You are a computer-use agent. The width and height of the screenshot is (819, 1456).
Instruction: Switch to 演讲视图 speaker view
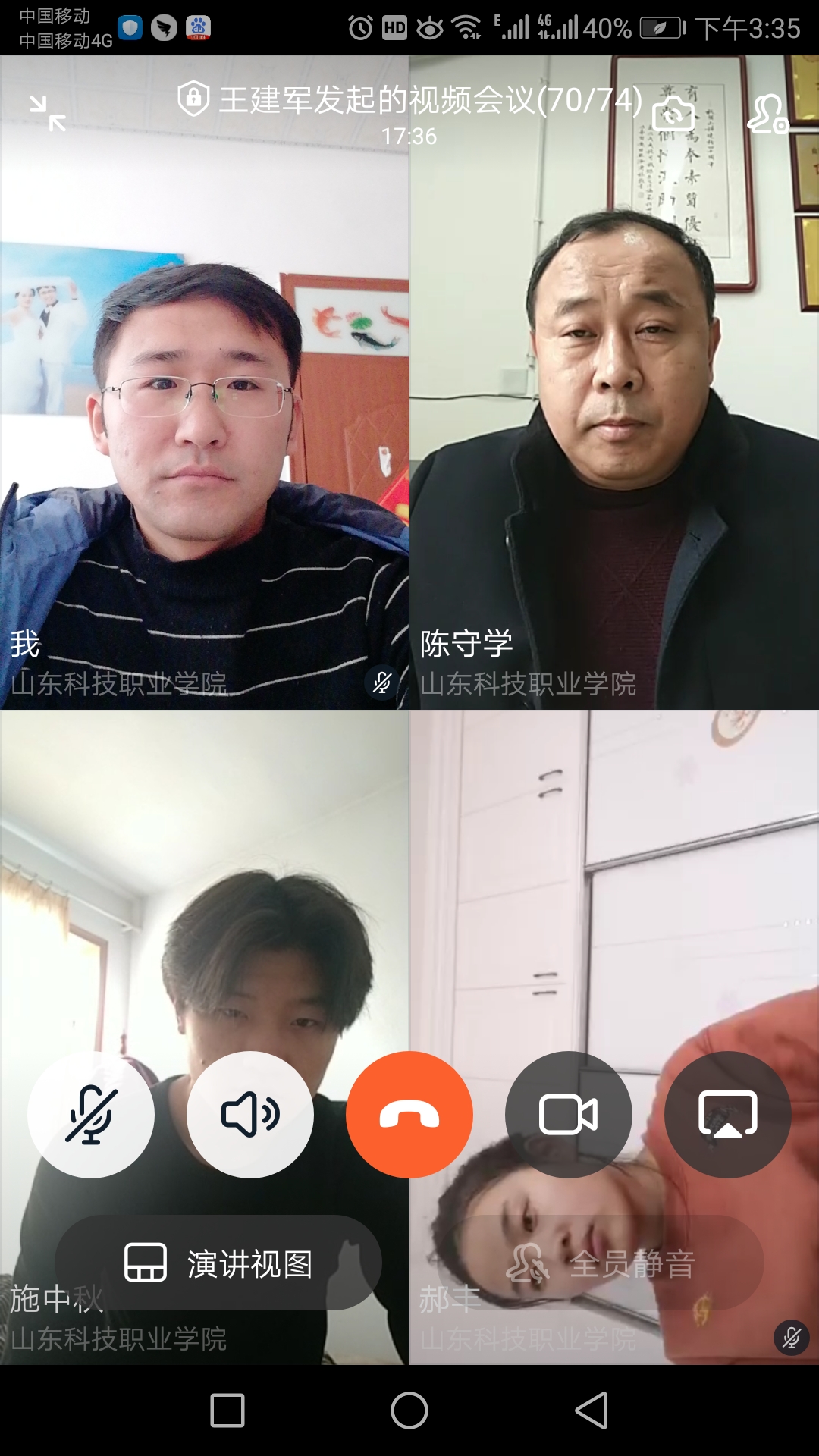pyautogui.click(x=218, y=1263)
